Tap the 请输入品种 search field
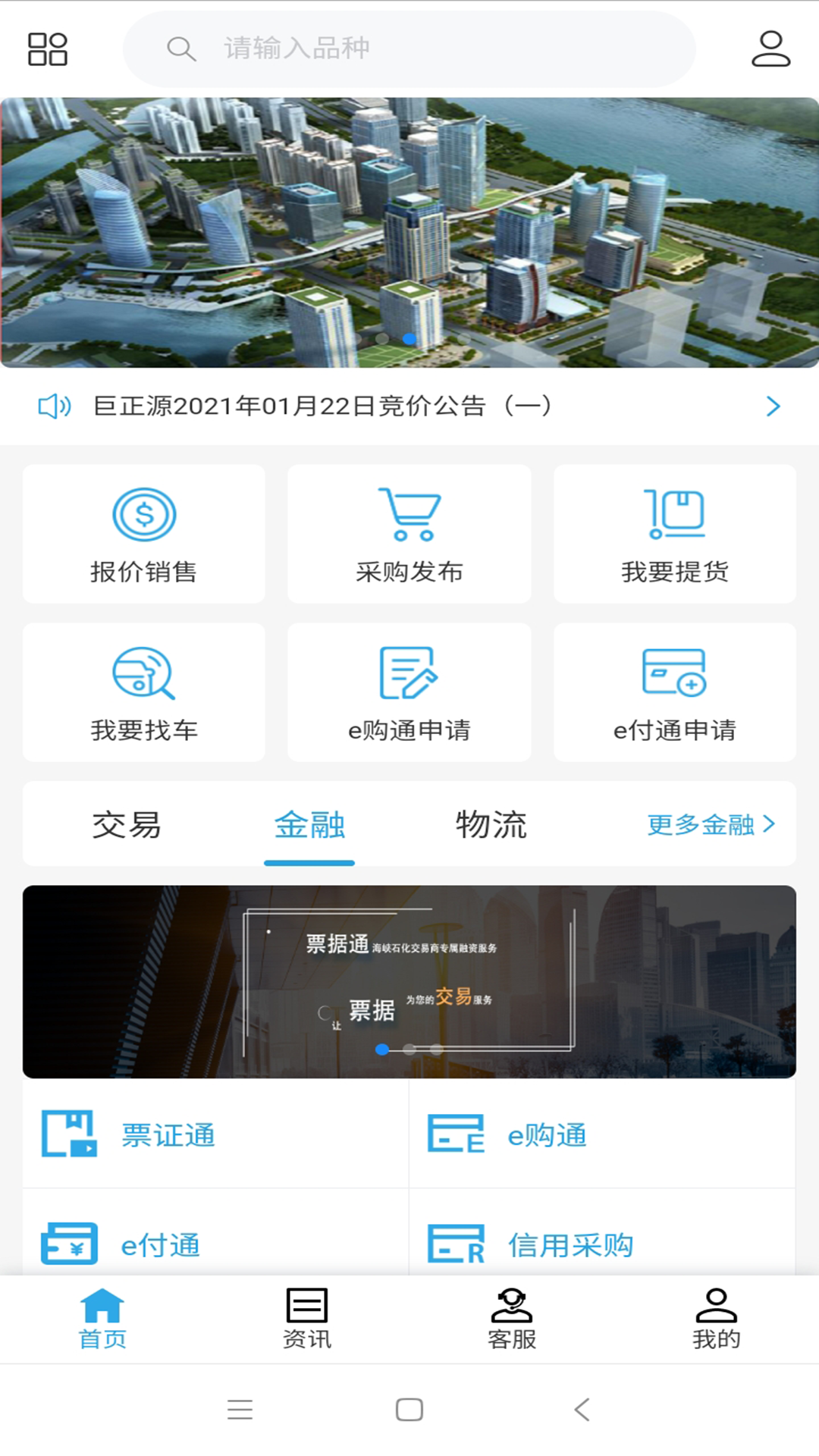This screenshot has width=819, height=1456. (409, 49)
